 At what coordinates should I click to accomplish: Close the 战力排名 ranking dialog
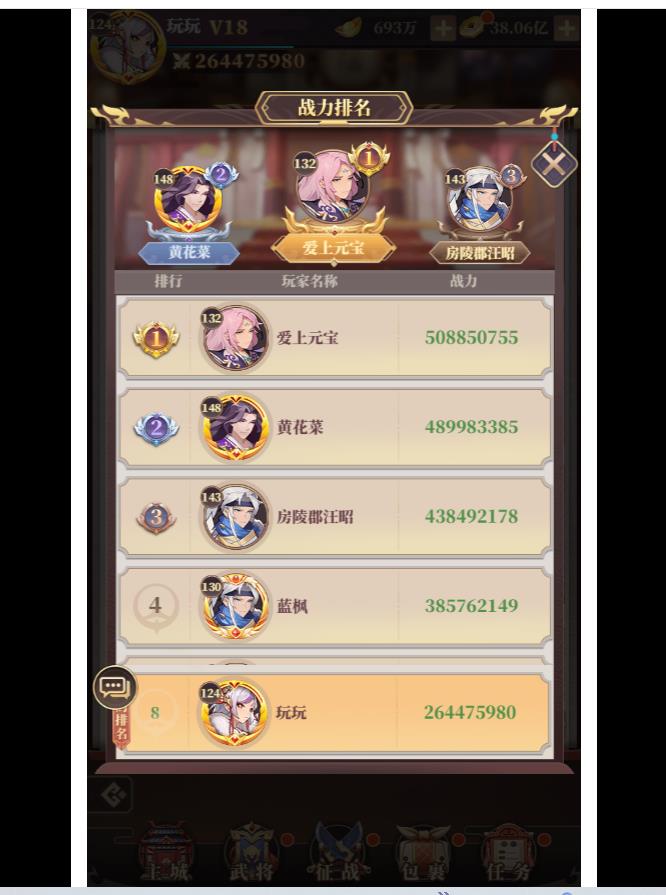tap(554, 164)
